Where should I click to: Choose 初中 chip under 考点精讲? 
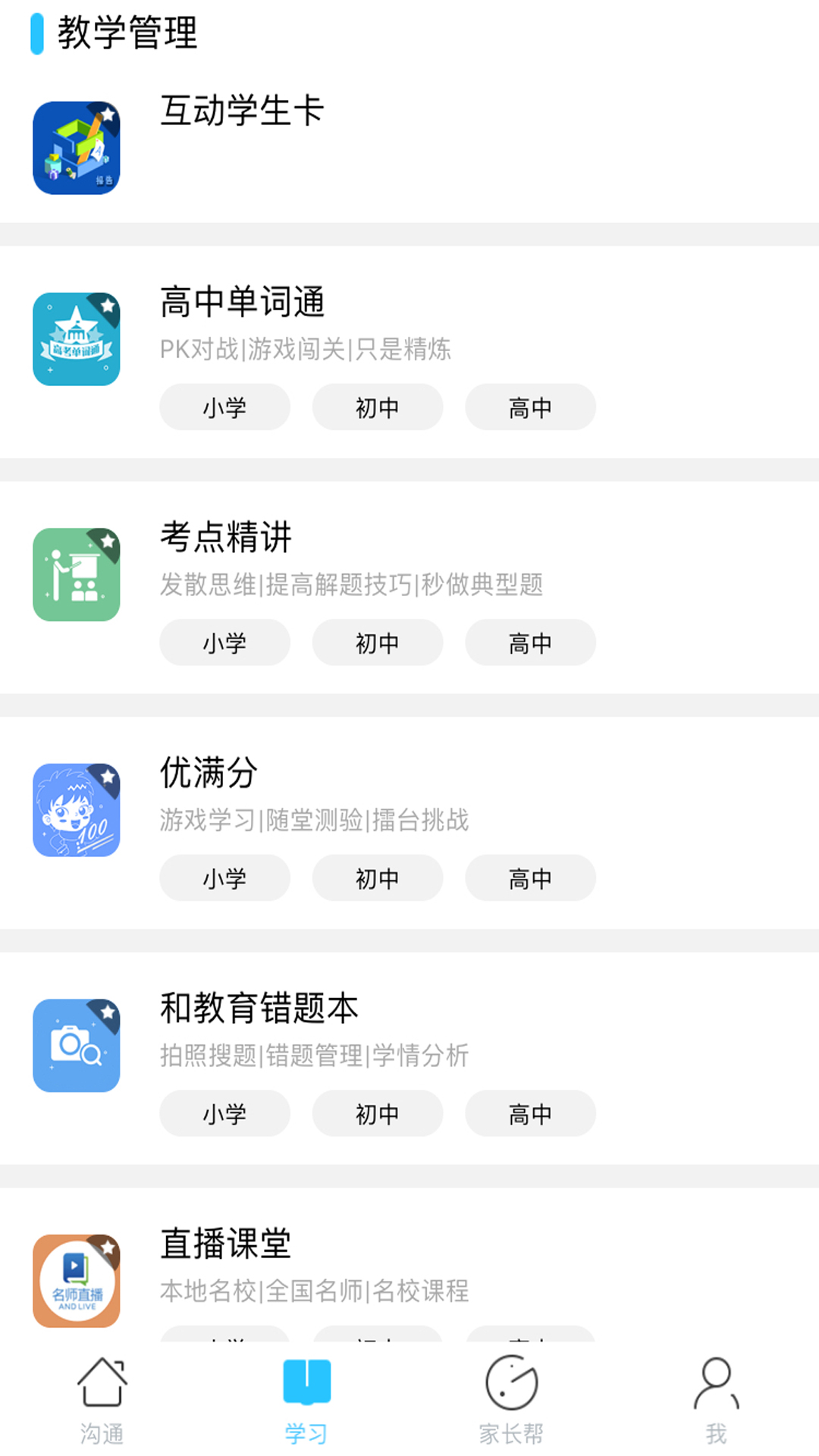(x=378, y=643)
